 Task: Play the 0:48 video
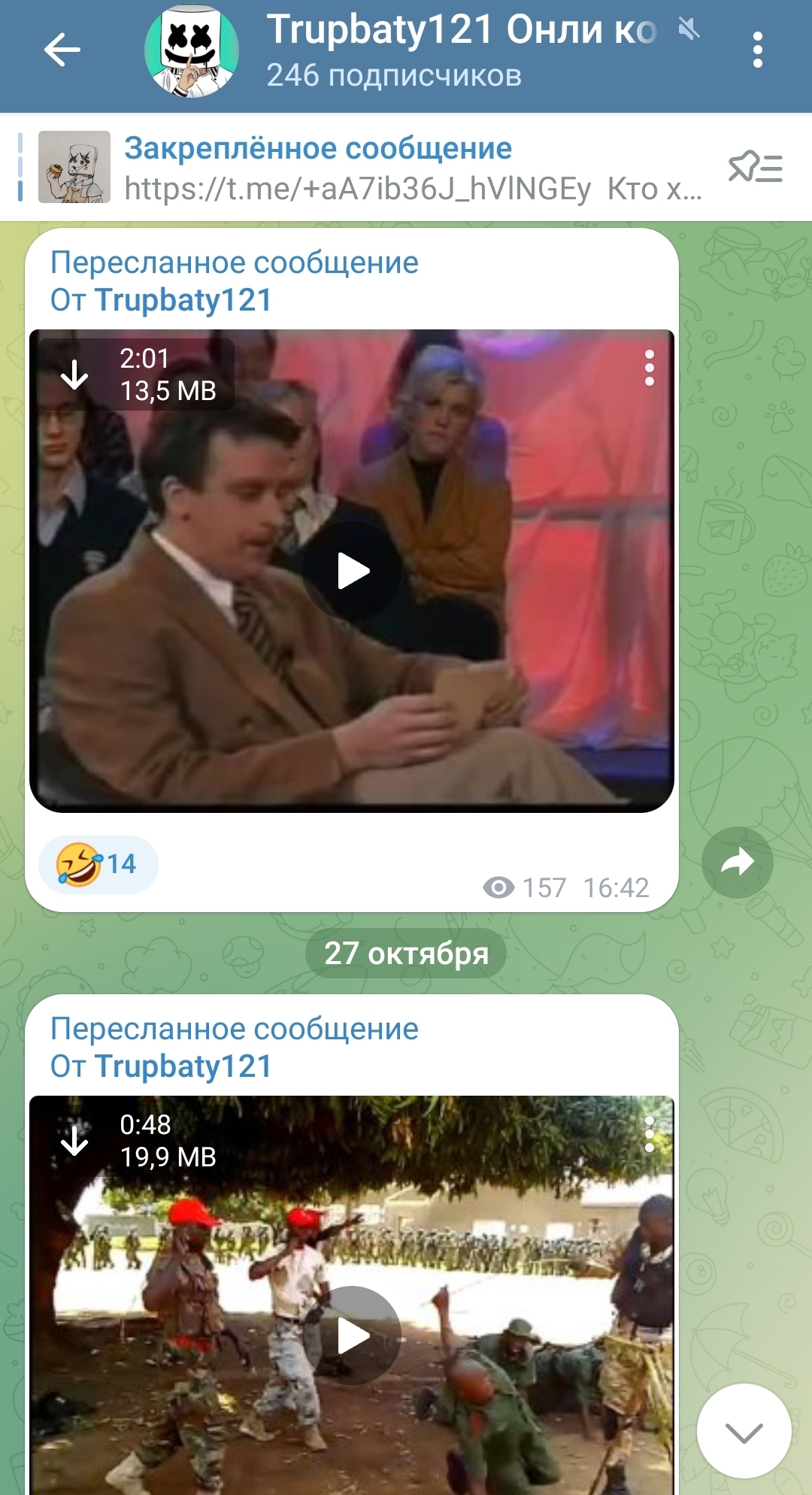(352, 1336)
